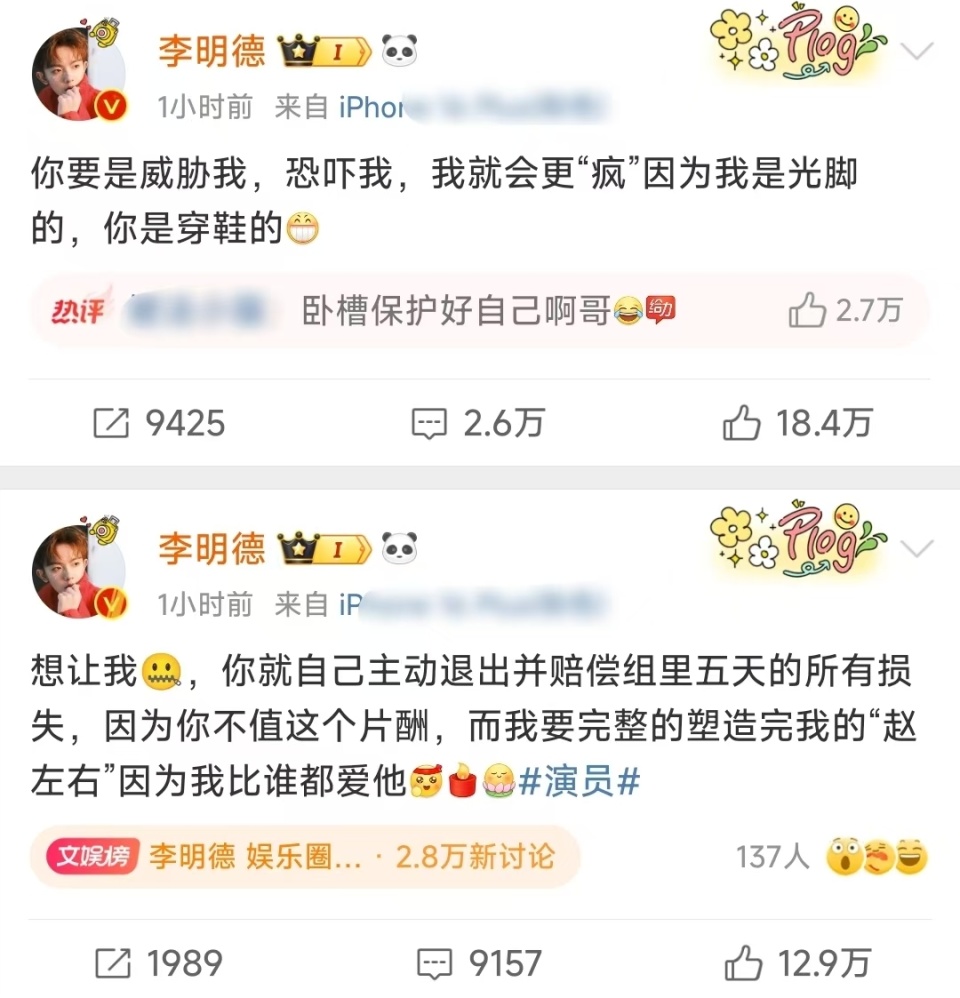Click the comment icon showing 9157 on second post
This screenshot has width=960, height=998.
[x=434, y=963]
